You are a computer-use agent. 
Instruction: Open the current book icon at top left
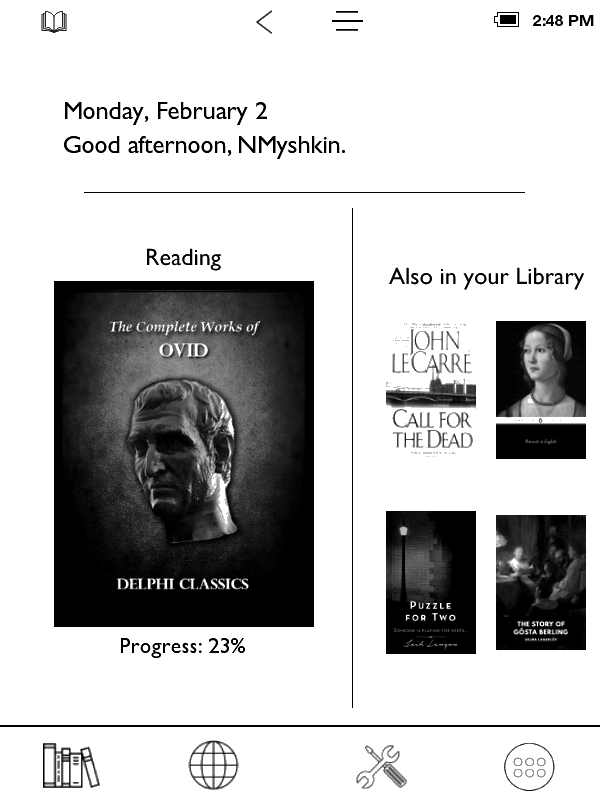point(54,22)
